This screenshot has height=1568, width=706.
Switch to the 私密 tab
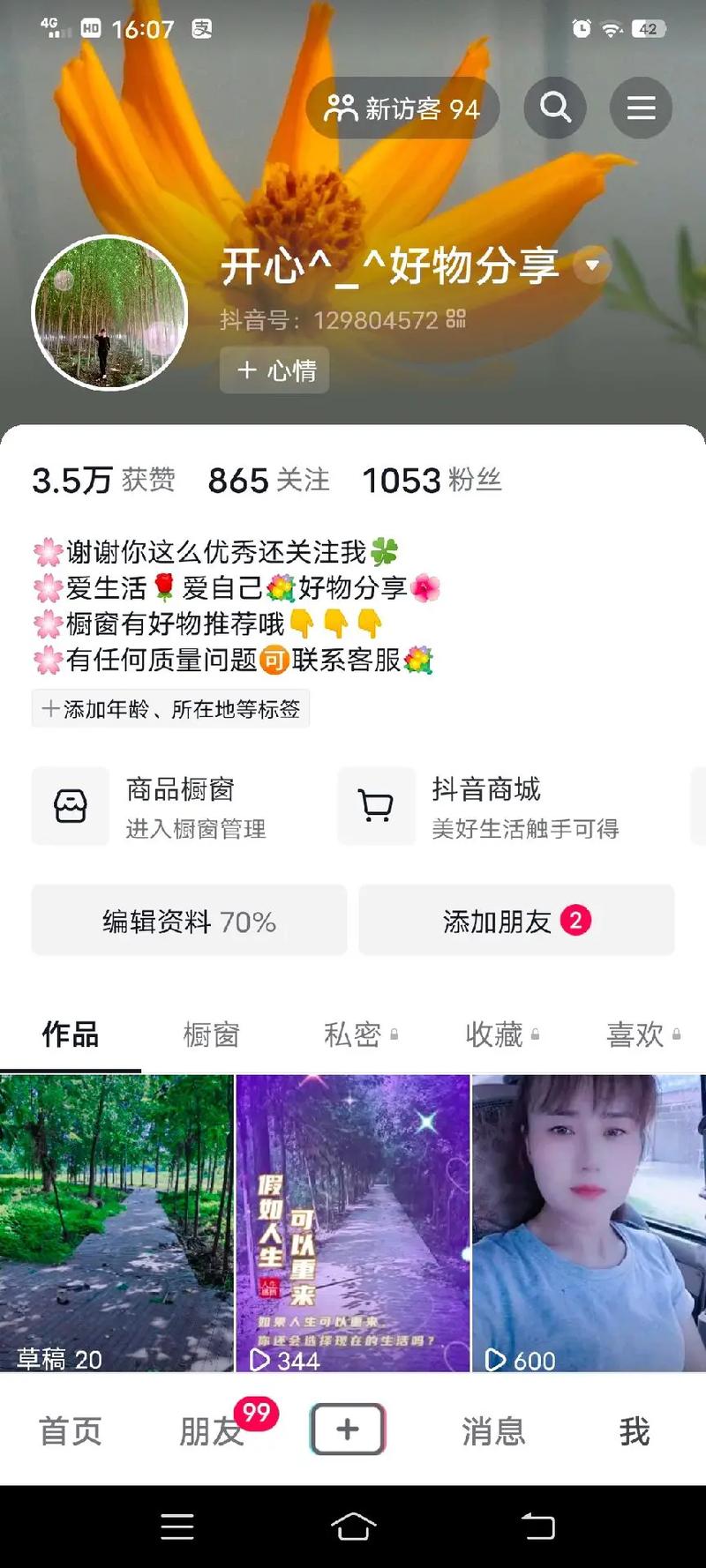coord(353,1034)
